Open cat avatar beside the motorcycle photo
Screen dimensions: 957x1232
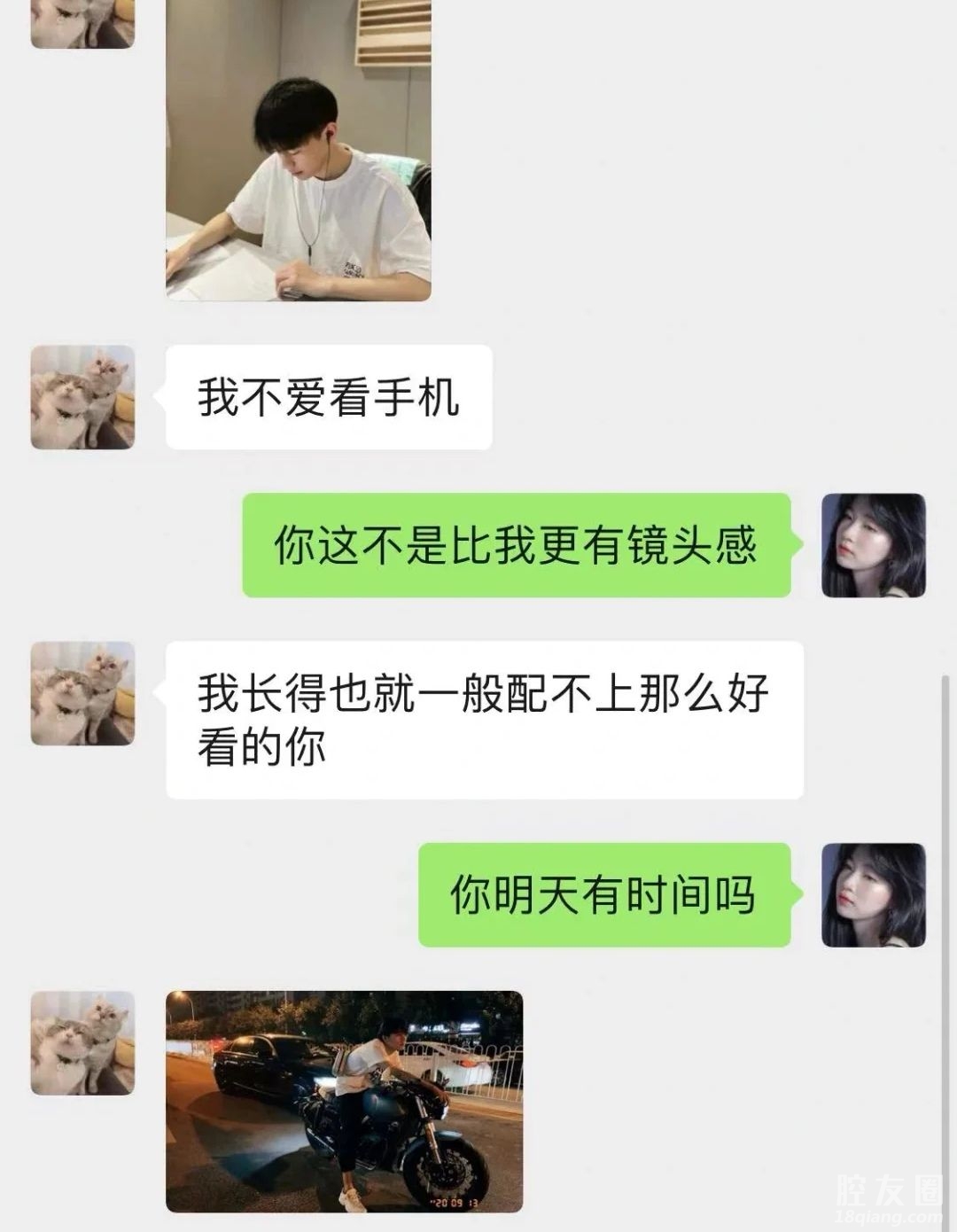[x=82, y=1042]
